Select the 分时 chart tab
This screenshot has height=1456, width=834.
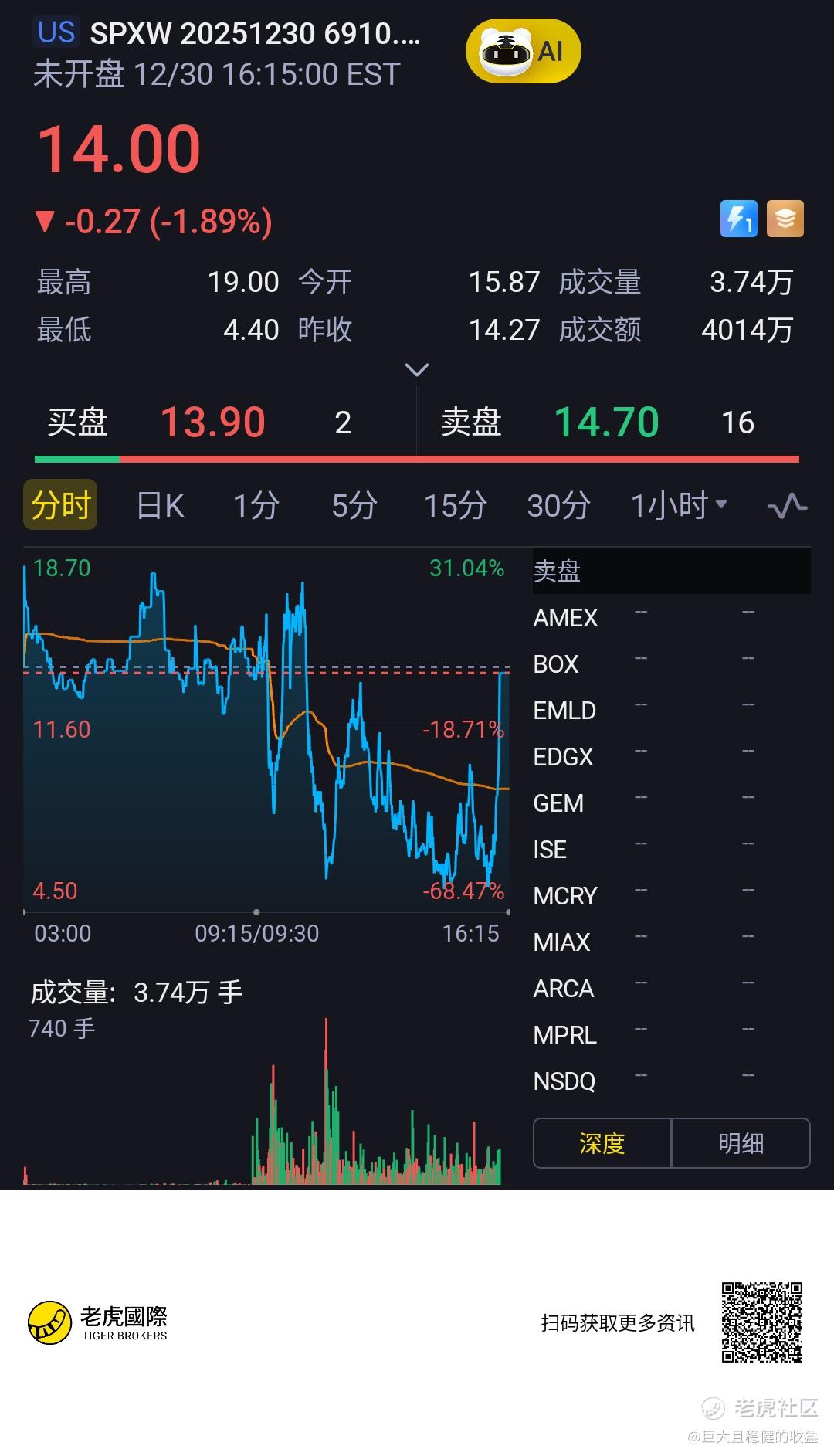coord(60,505)
